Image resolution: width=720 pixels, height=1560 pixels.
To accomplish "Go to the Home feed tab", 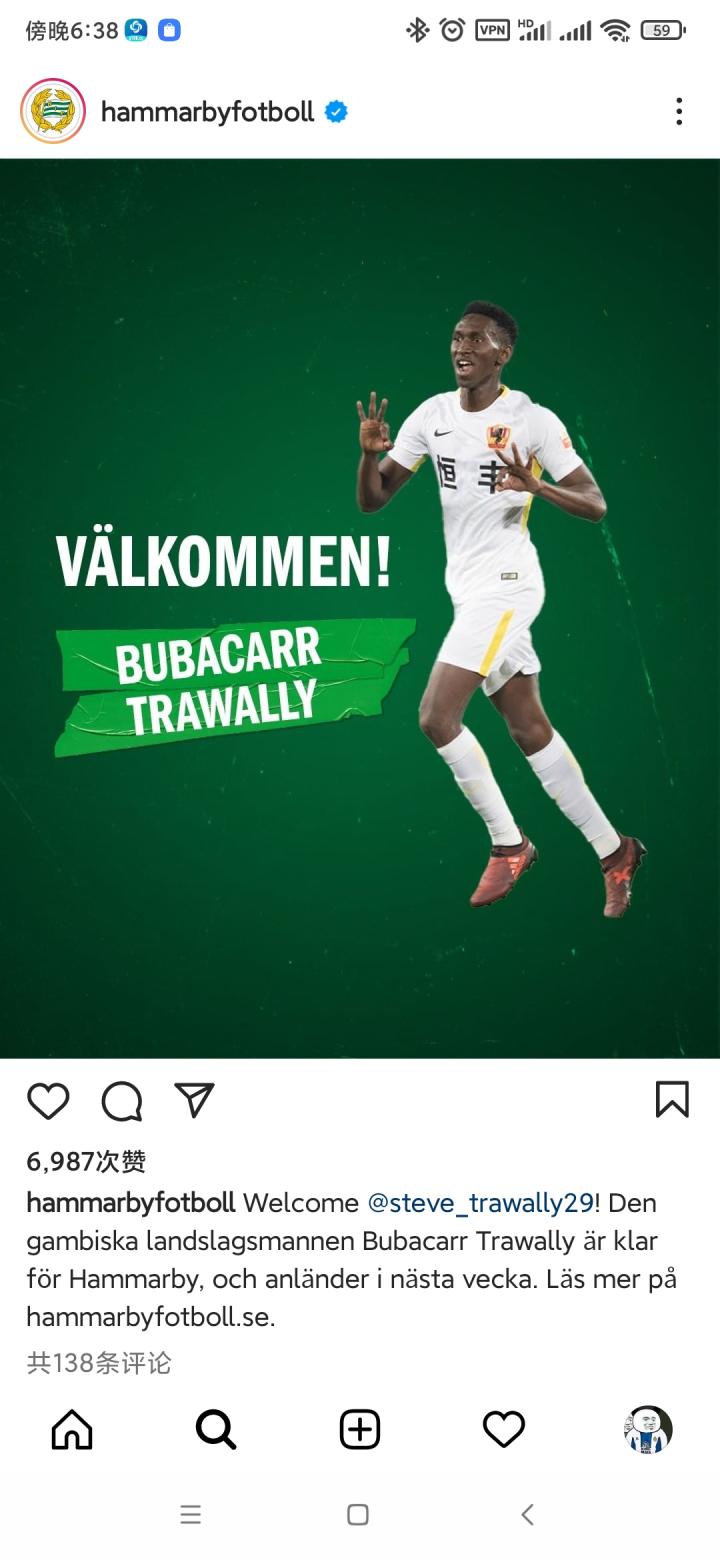I will [x=72, y=1429].
